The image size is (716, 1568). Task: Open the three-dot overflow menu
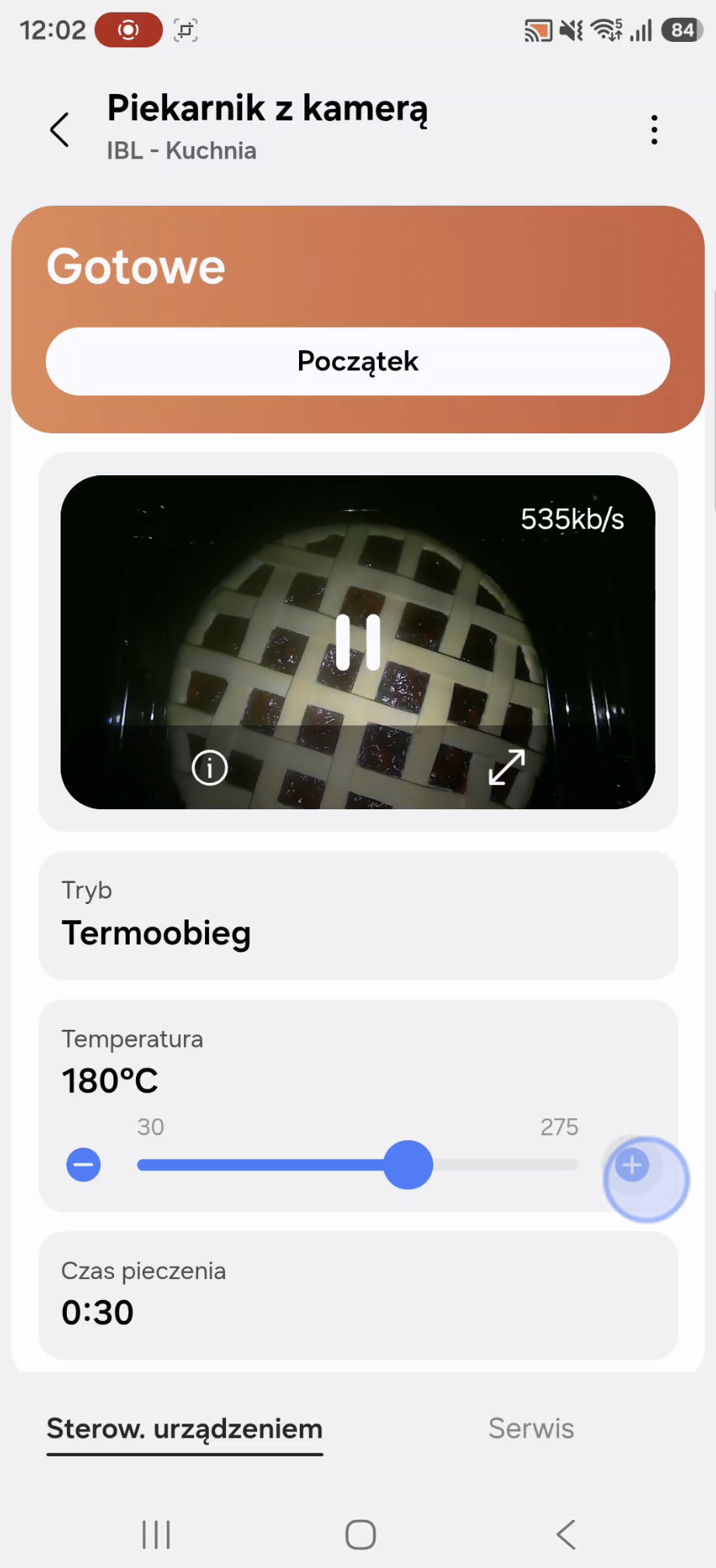click(x=655, y=130)
